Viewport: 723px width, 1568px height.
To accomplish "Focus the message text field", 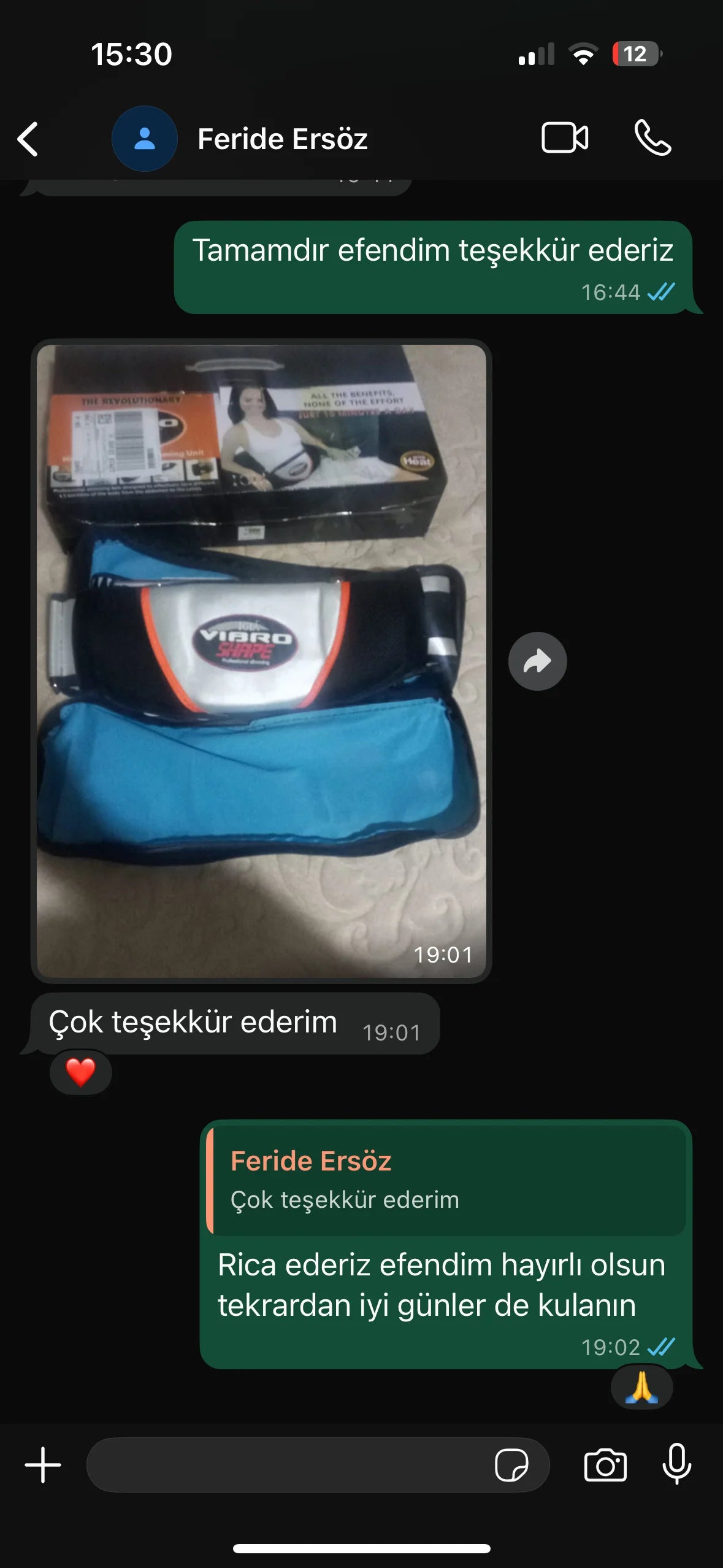I will pyautogui.click(x=288, y=1465).
